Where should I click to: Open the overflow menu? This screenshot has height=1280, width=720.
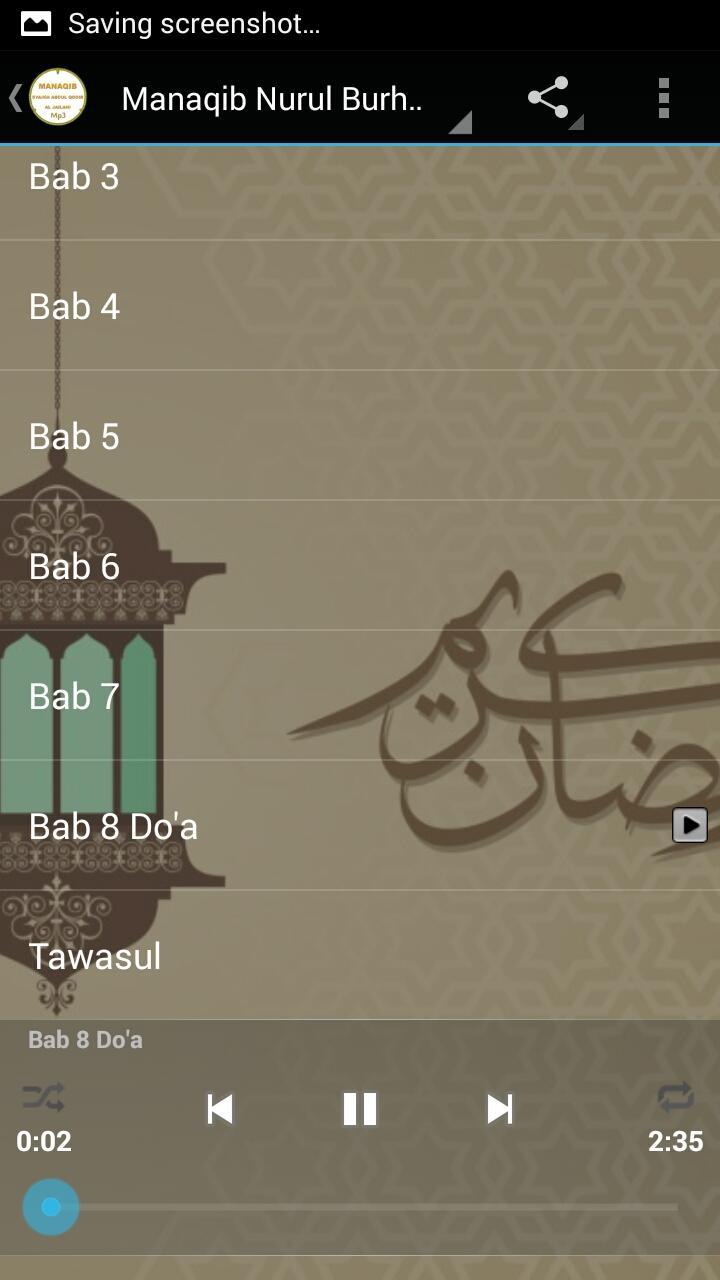click(663, 99)
